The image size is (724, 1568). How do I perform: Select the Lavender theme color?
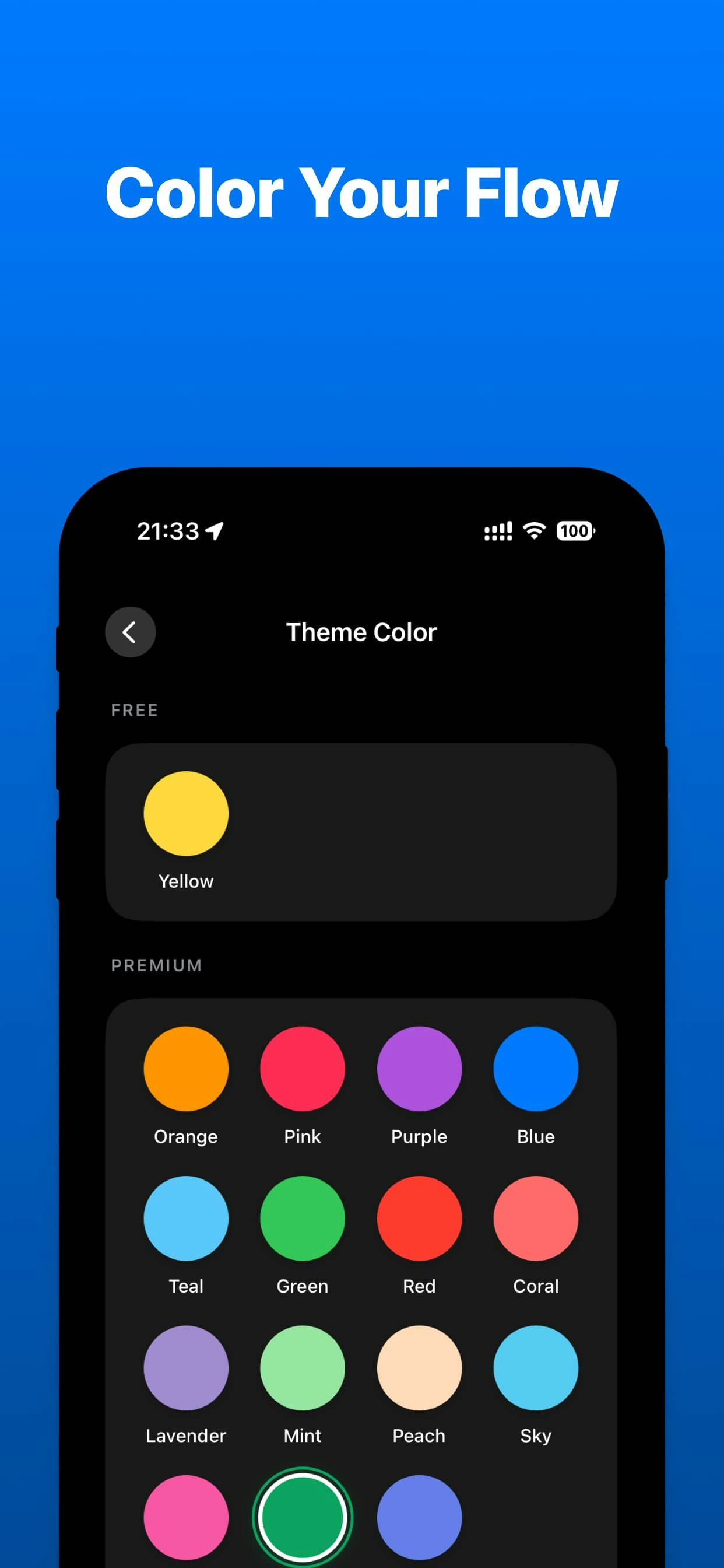click(186, 1368)
